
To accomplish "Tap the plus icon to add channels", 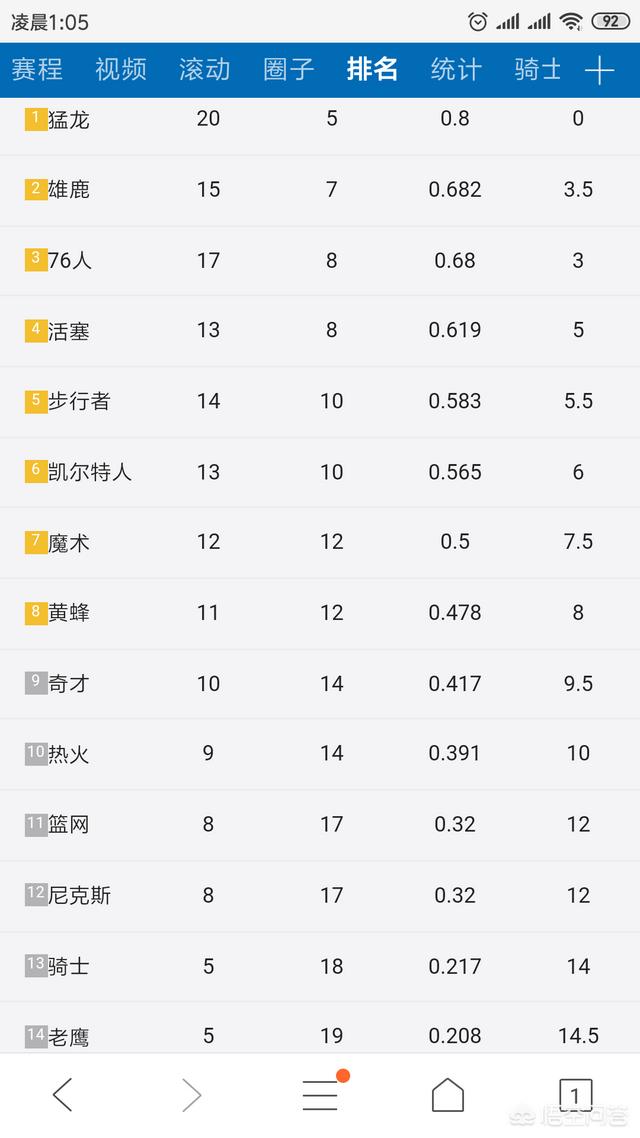I will [x=599, y=69].
